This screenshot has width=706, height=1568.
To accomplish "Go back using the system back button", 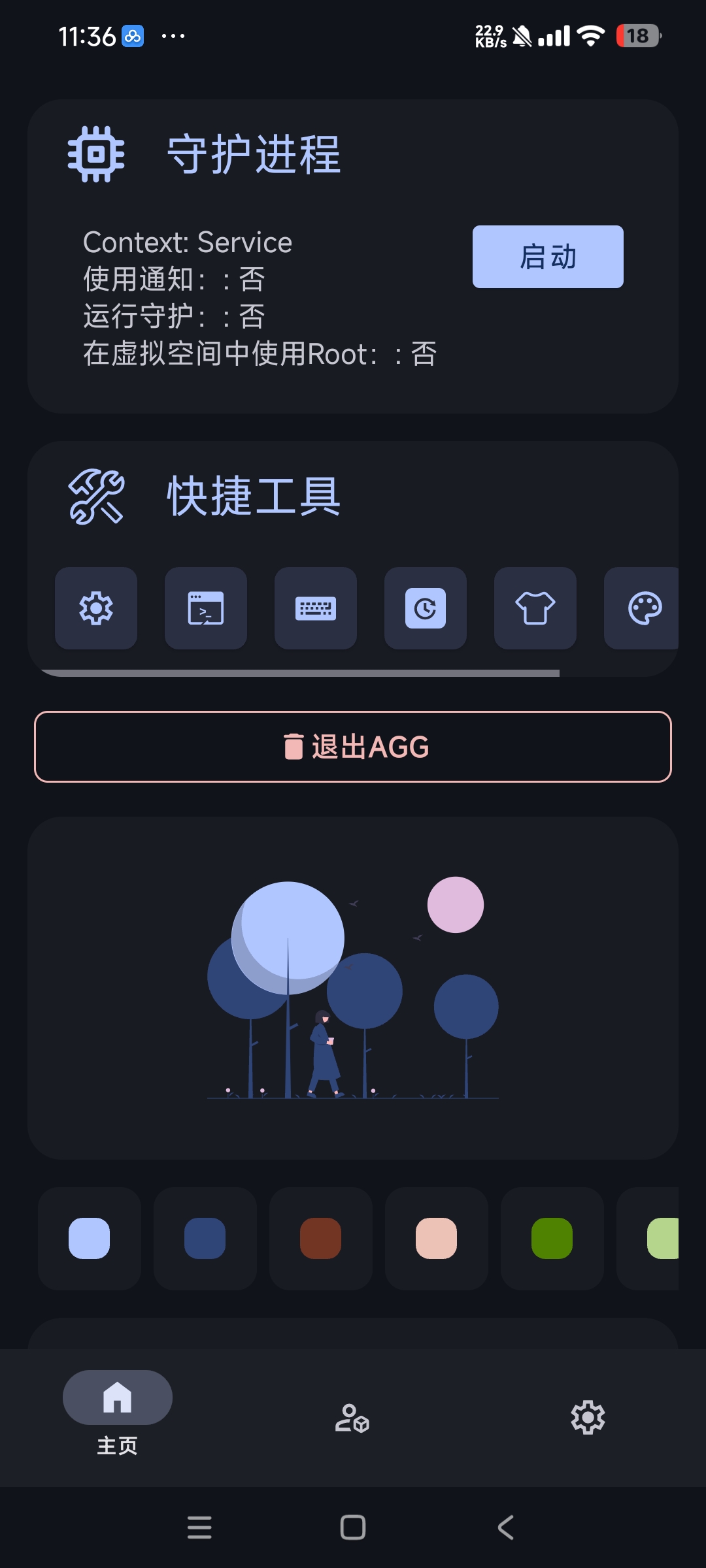I will 506,1527.
